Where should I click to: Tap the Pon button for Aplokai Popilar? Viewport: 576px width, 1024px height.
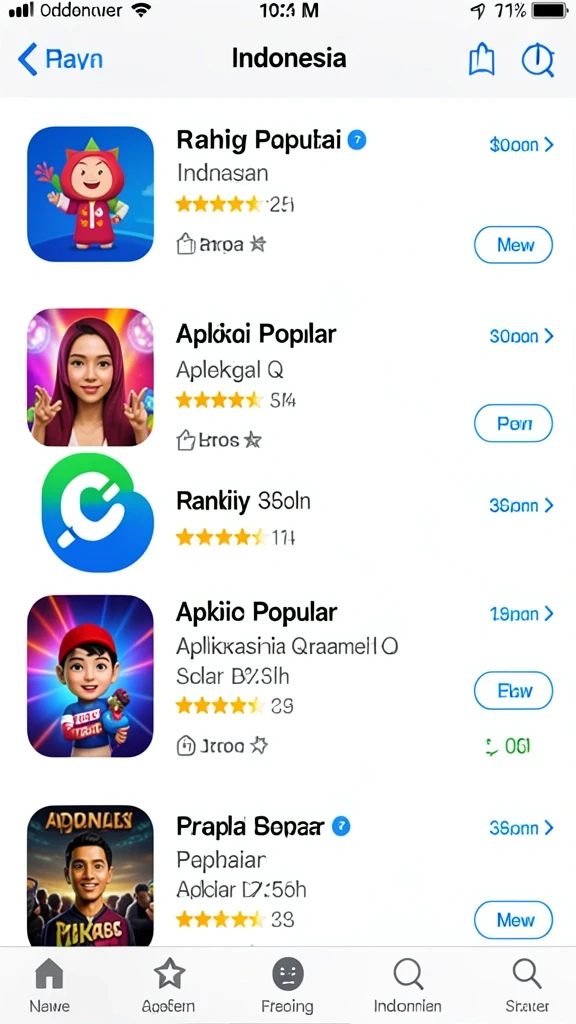pos(513,423)
